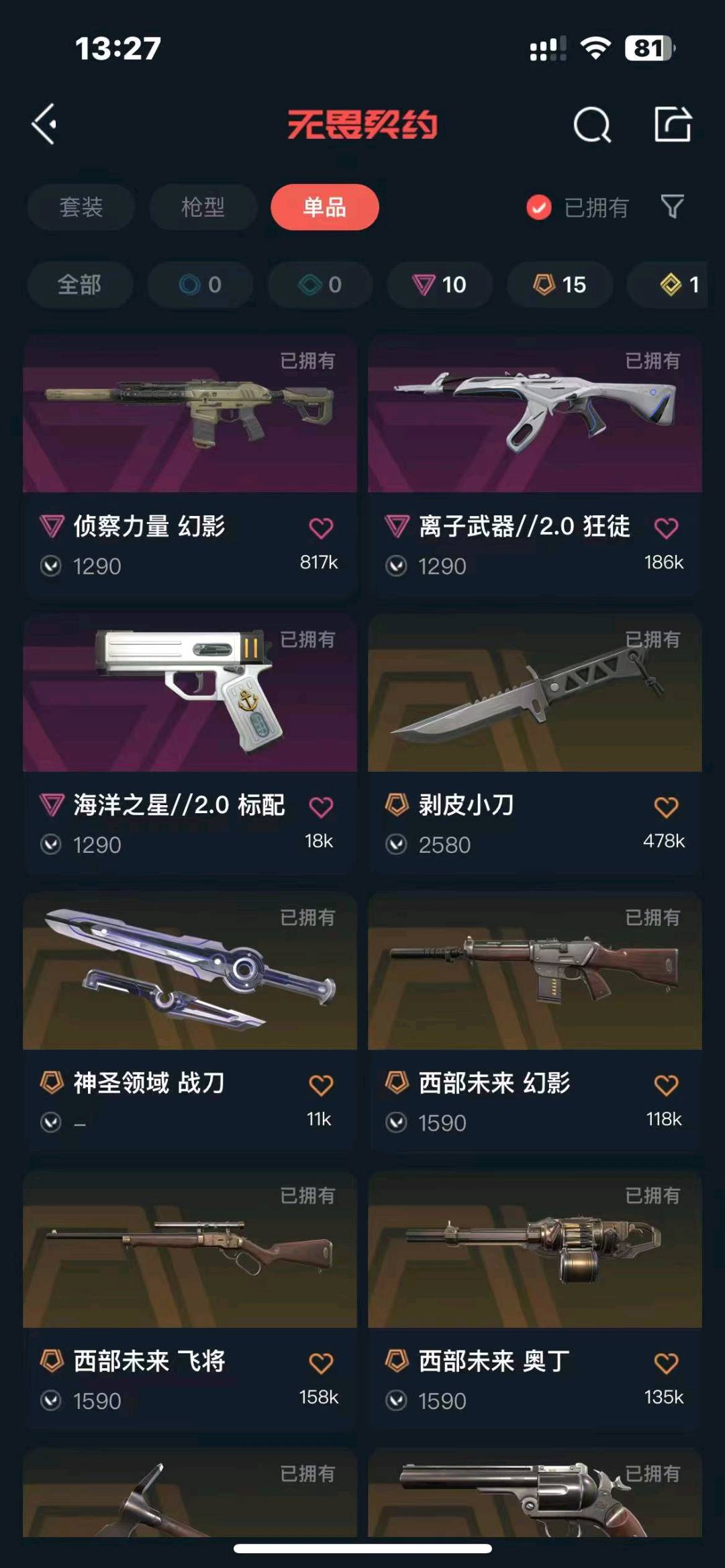Like the 西部未来 飞将 skin
Screen dimensions: 725x1568
point(321,1363)
